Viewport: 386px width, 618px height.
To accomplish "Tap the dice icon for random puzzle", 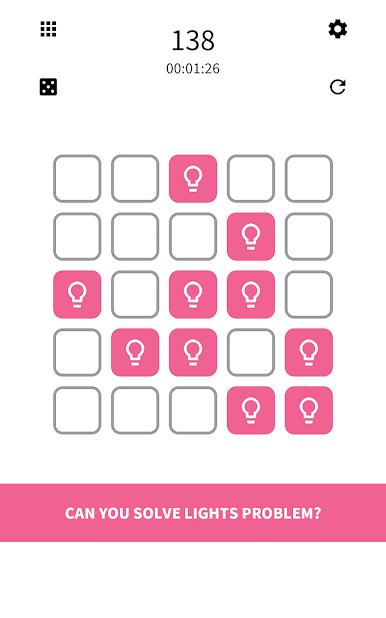I will (x=48, y=87).
